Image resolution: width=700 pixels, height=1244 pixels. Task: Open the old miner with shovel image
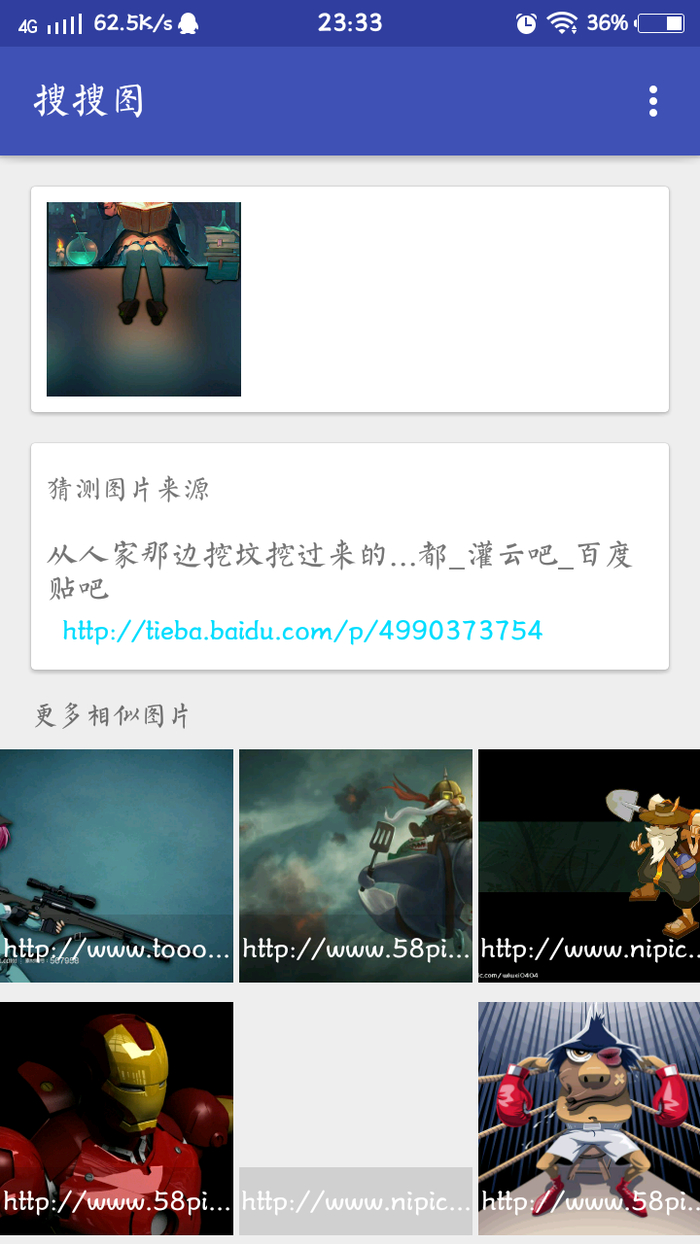tap(589, 865)
